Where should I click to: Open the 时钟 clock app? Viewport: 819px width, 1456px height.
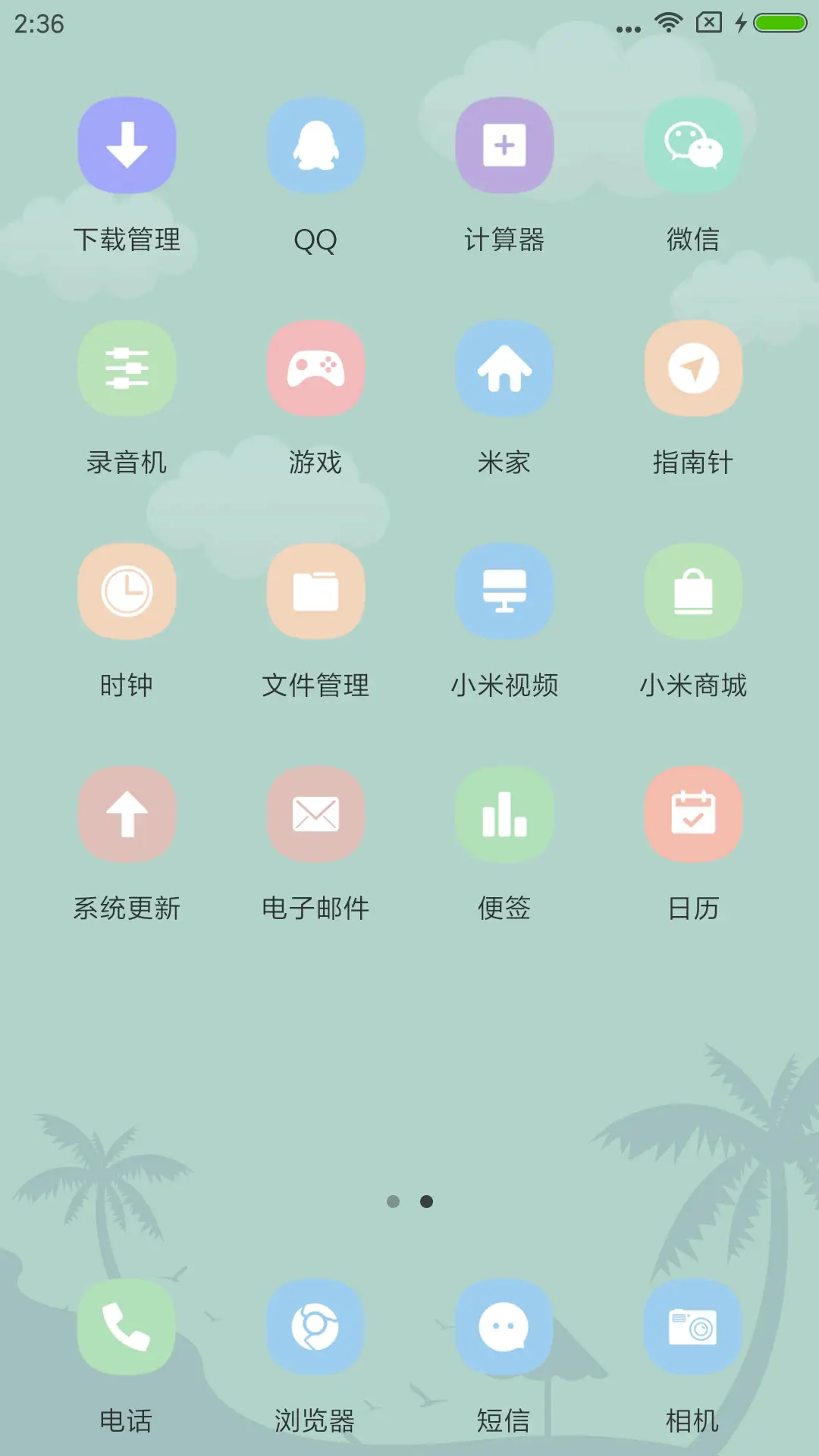point(126,591)
